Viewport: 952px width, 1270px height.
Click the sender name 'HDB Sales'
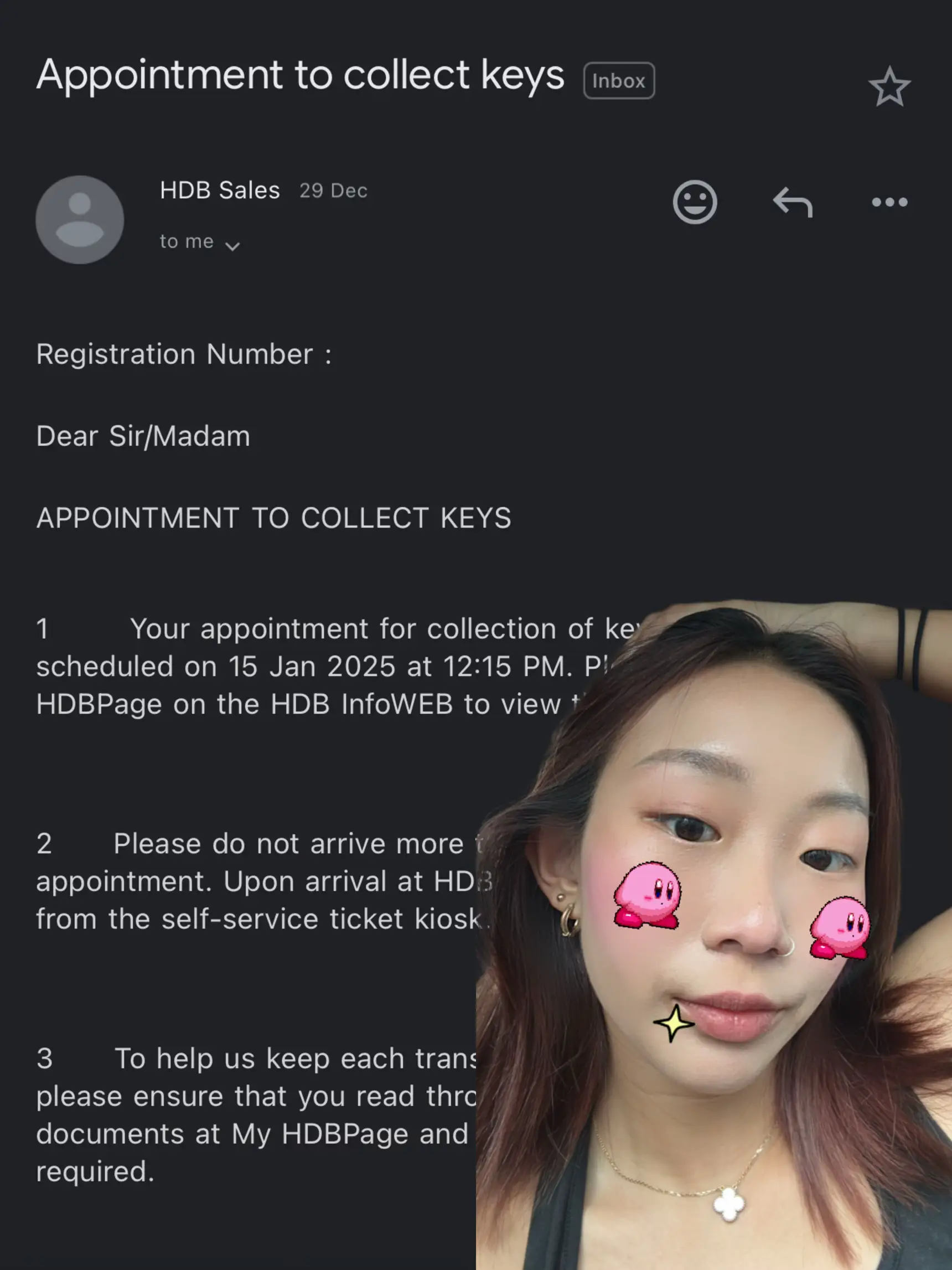click(219, 189)
